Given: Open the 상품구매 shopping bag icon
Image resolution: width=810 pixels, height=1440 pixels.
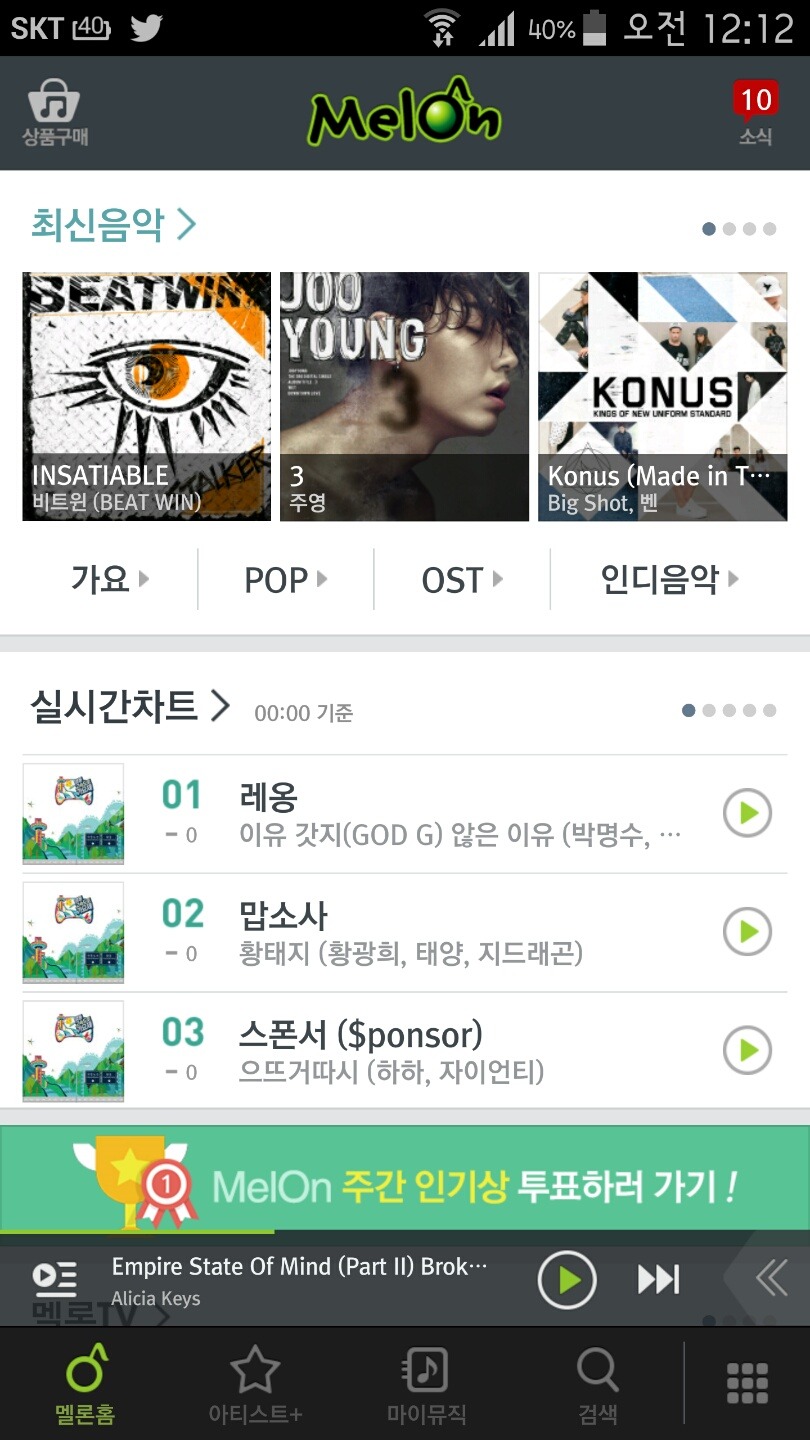Looking at the screenshot, I should coord(55,113).
